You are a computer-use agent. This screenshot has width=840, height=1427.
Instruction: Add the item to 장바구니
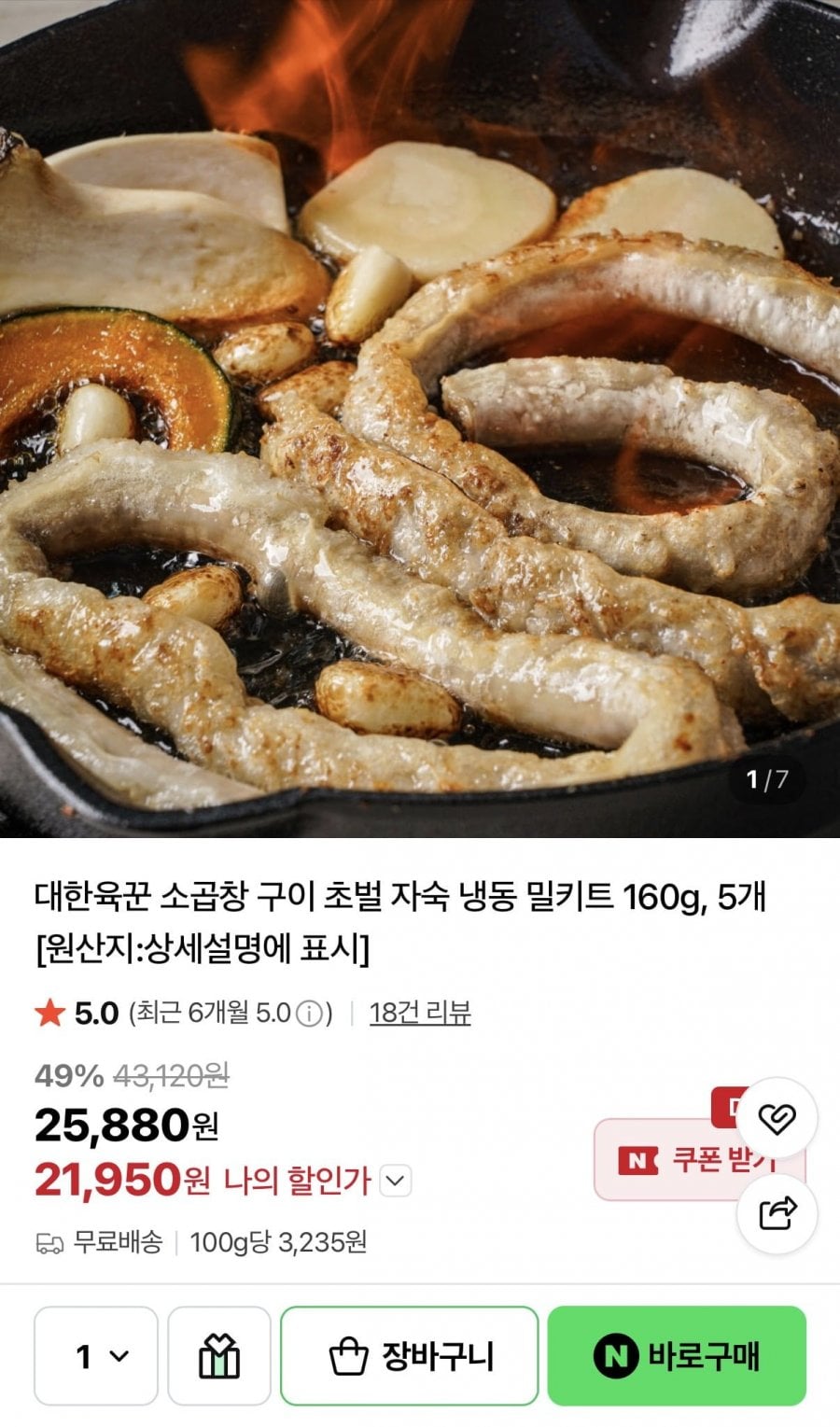pos(410,1356)
